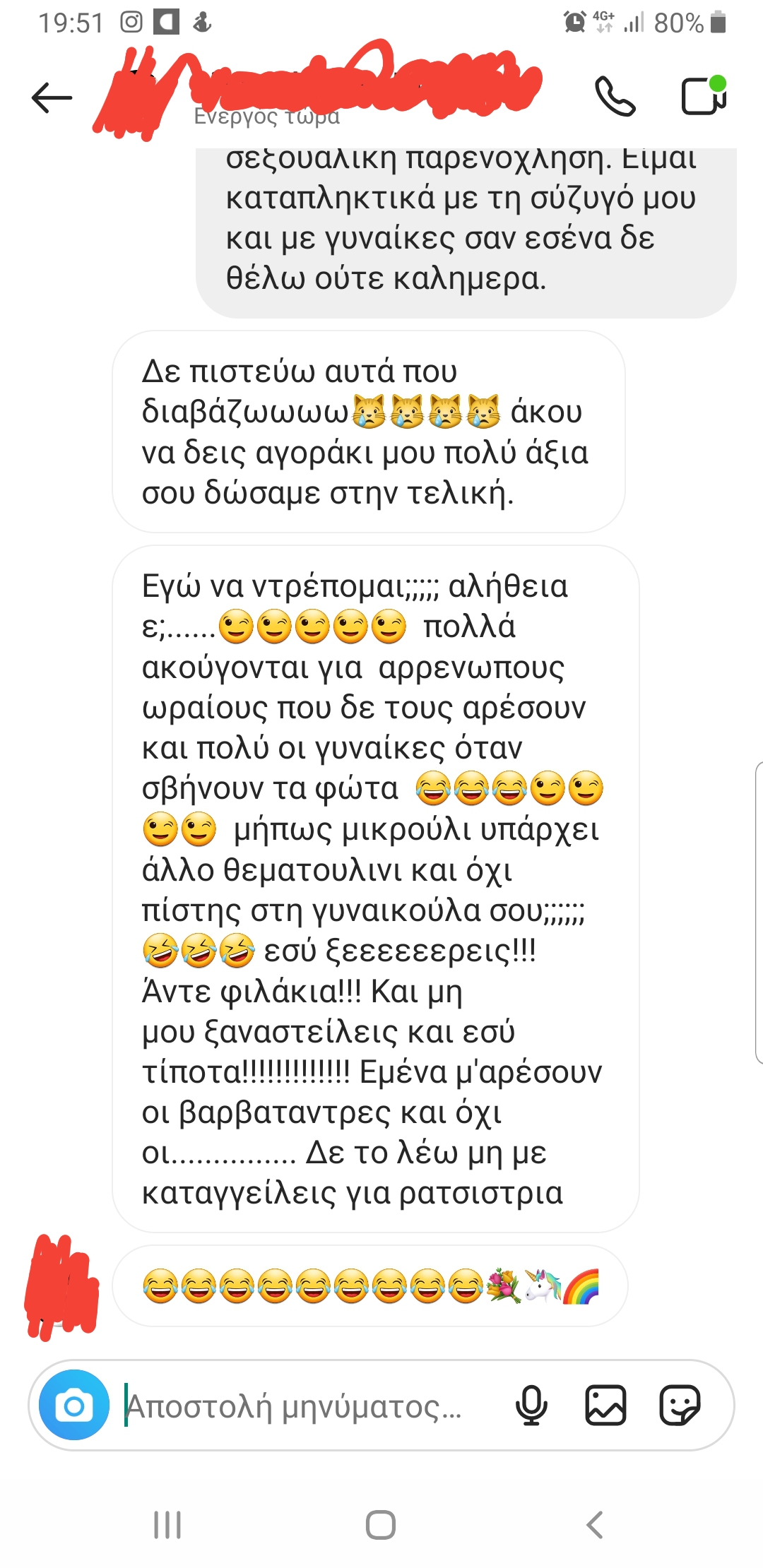Start a voice call

point(615,97)
